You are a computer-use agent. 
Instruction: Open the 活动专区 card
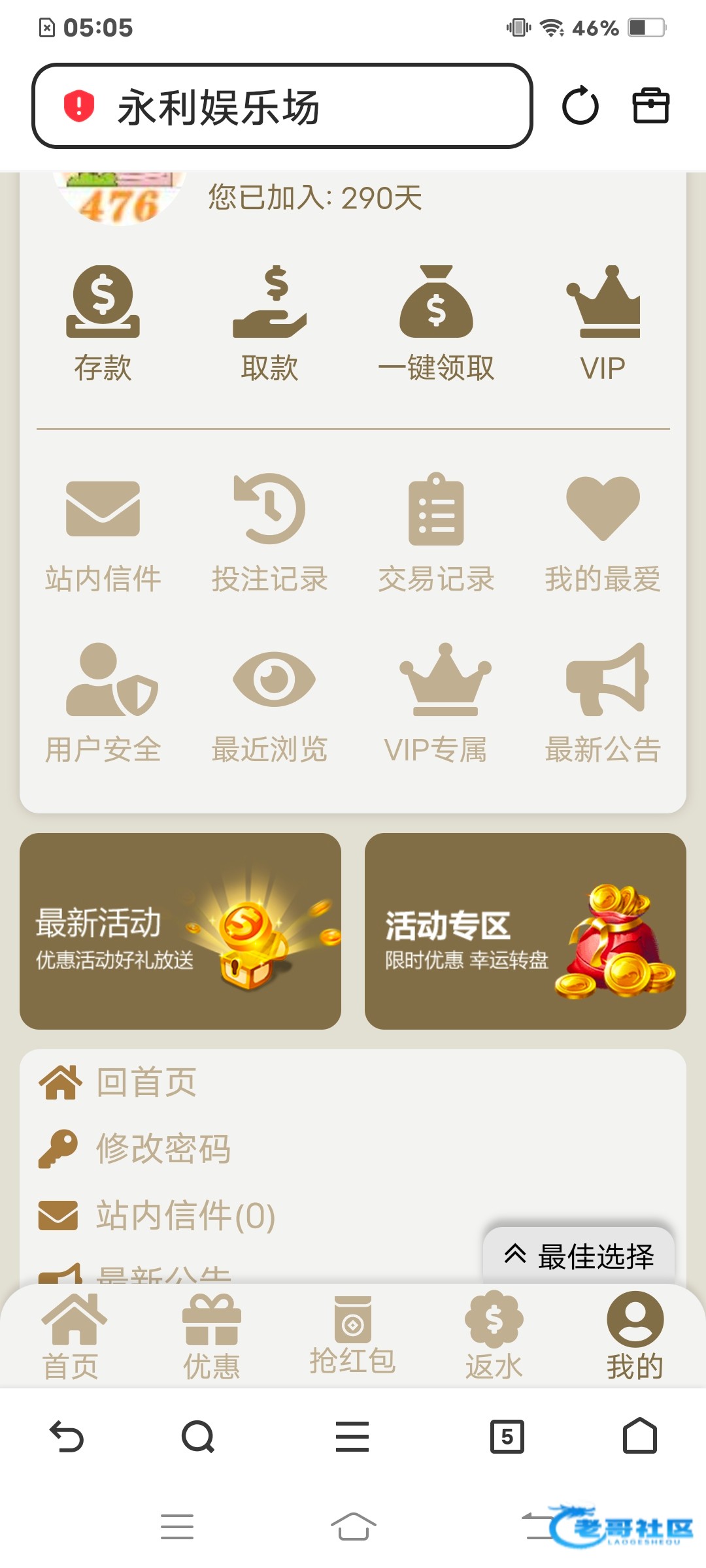[526, 931]
